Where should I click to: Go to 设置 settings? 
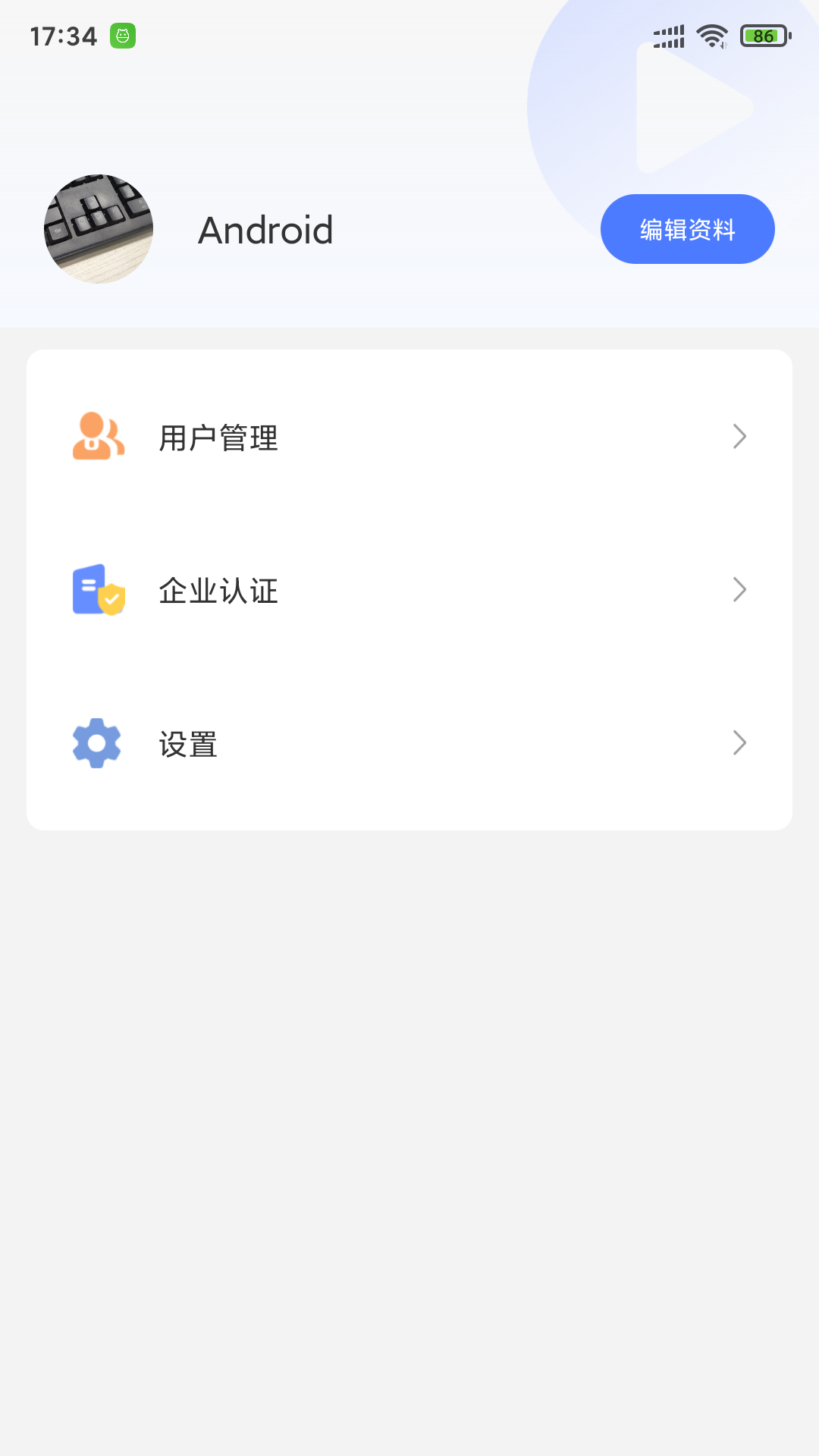click(409, 744)
